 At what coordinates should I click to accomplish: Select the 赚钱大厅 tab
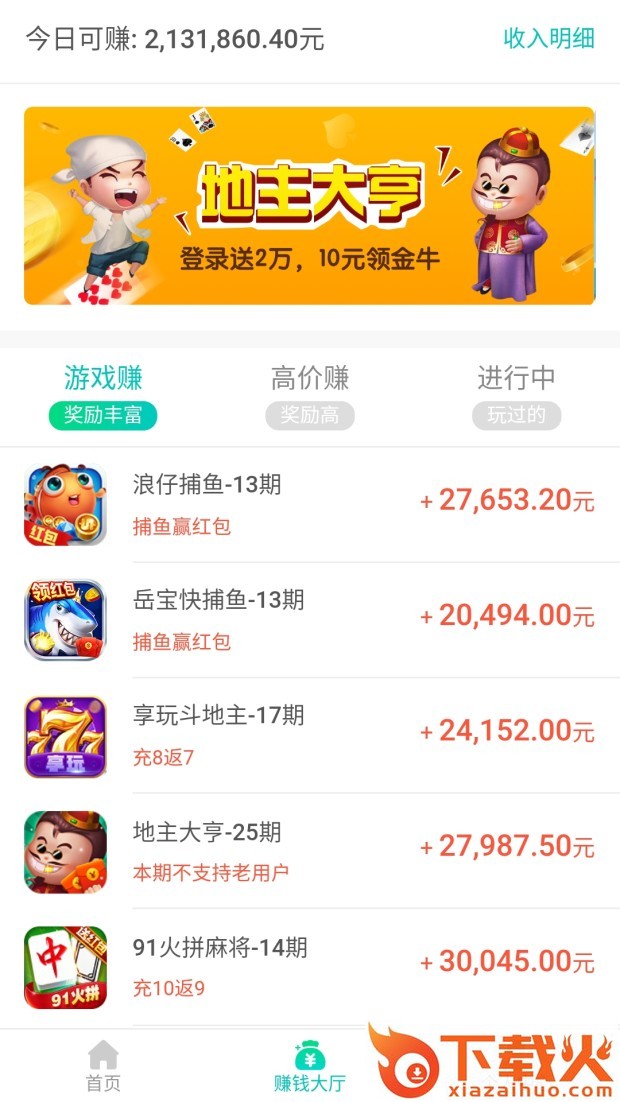(x=310, y=1066)
